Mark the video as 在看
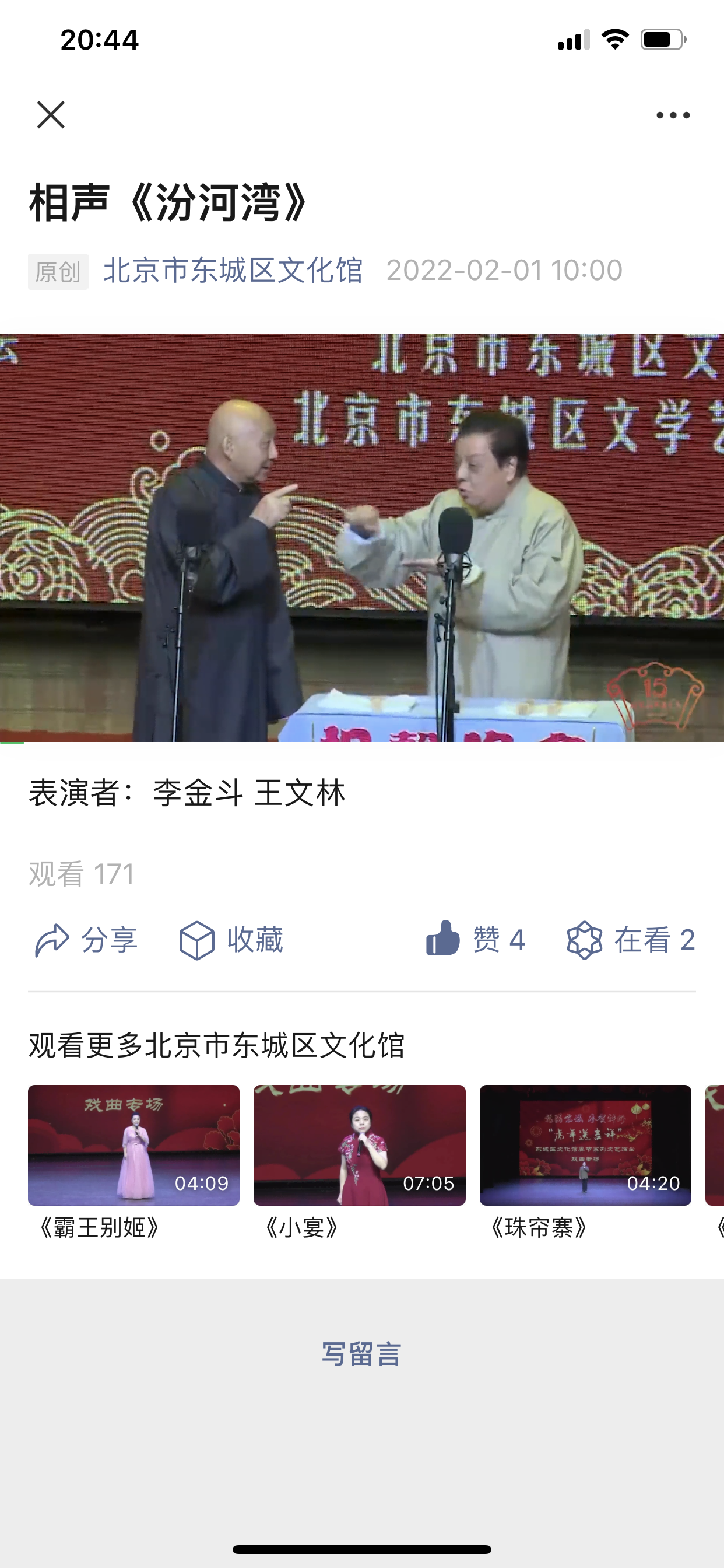Viewport: 724px width, 1568px height. coord(630,940)
